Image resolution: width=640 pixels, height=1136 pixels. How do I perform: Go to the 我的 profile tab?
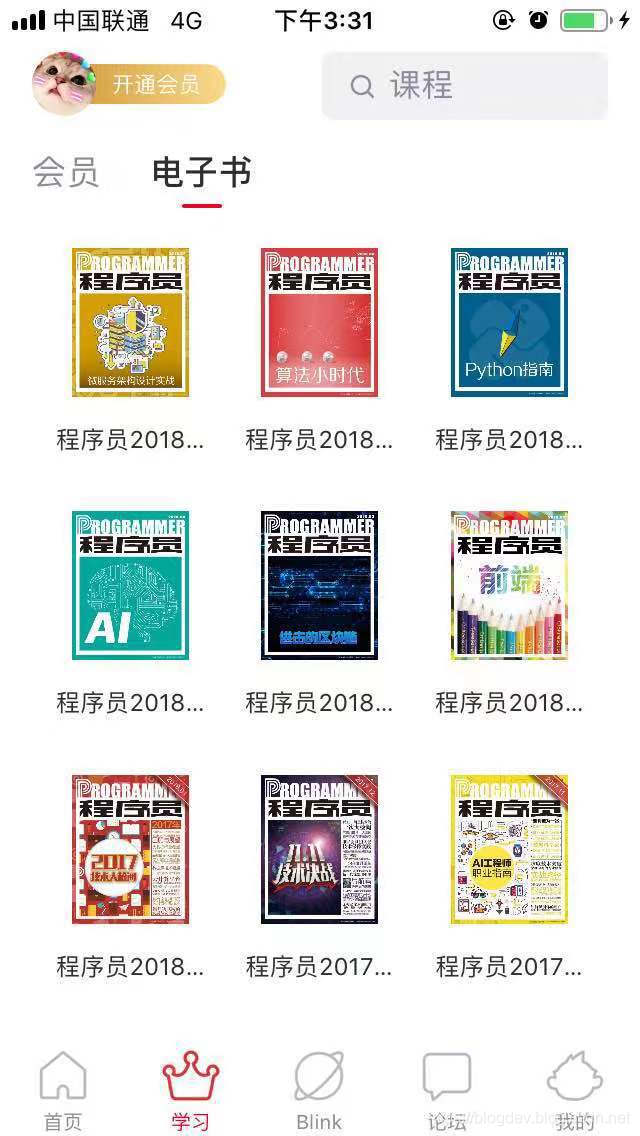[575, 1090]
